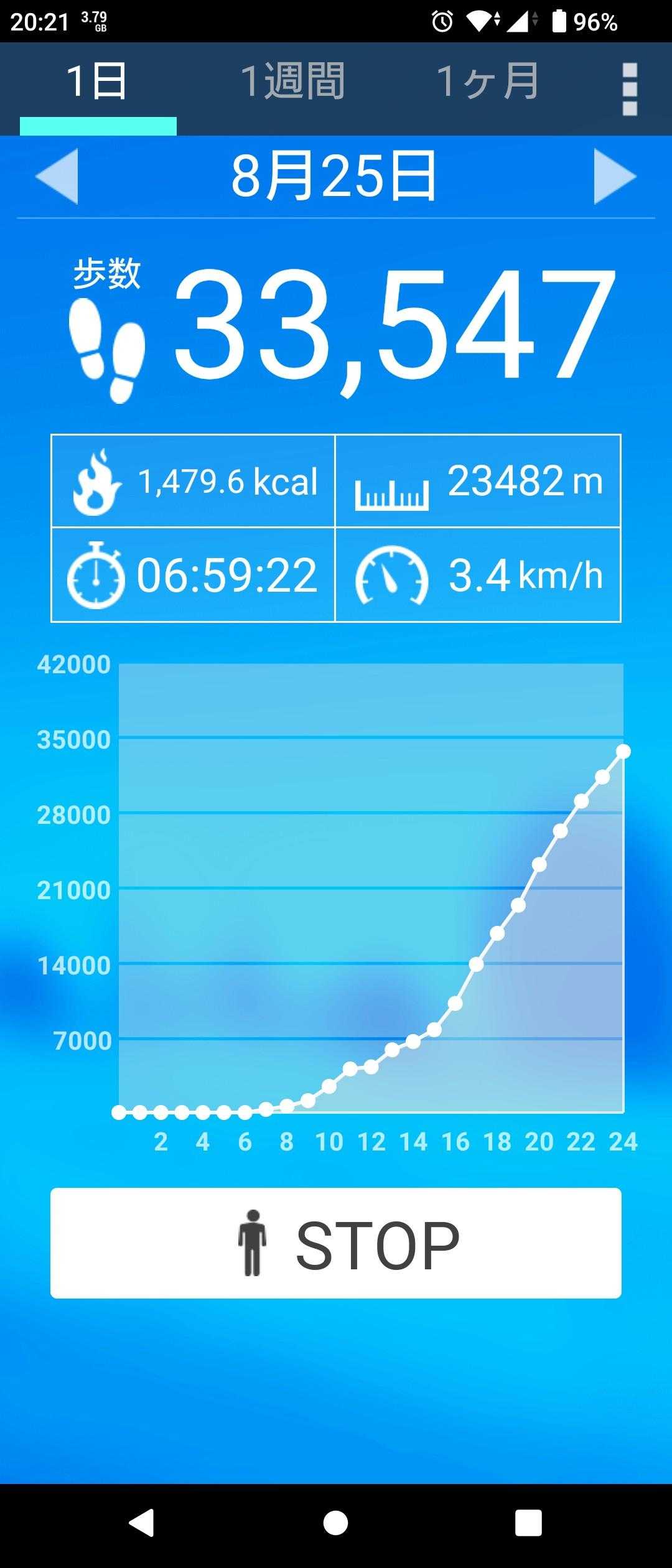Switch to the 1週間 weekly tab
The height and width of the screenshot is (1568, 672).
[x=292, y=82]
